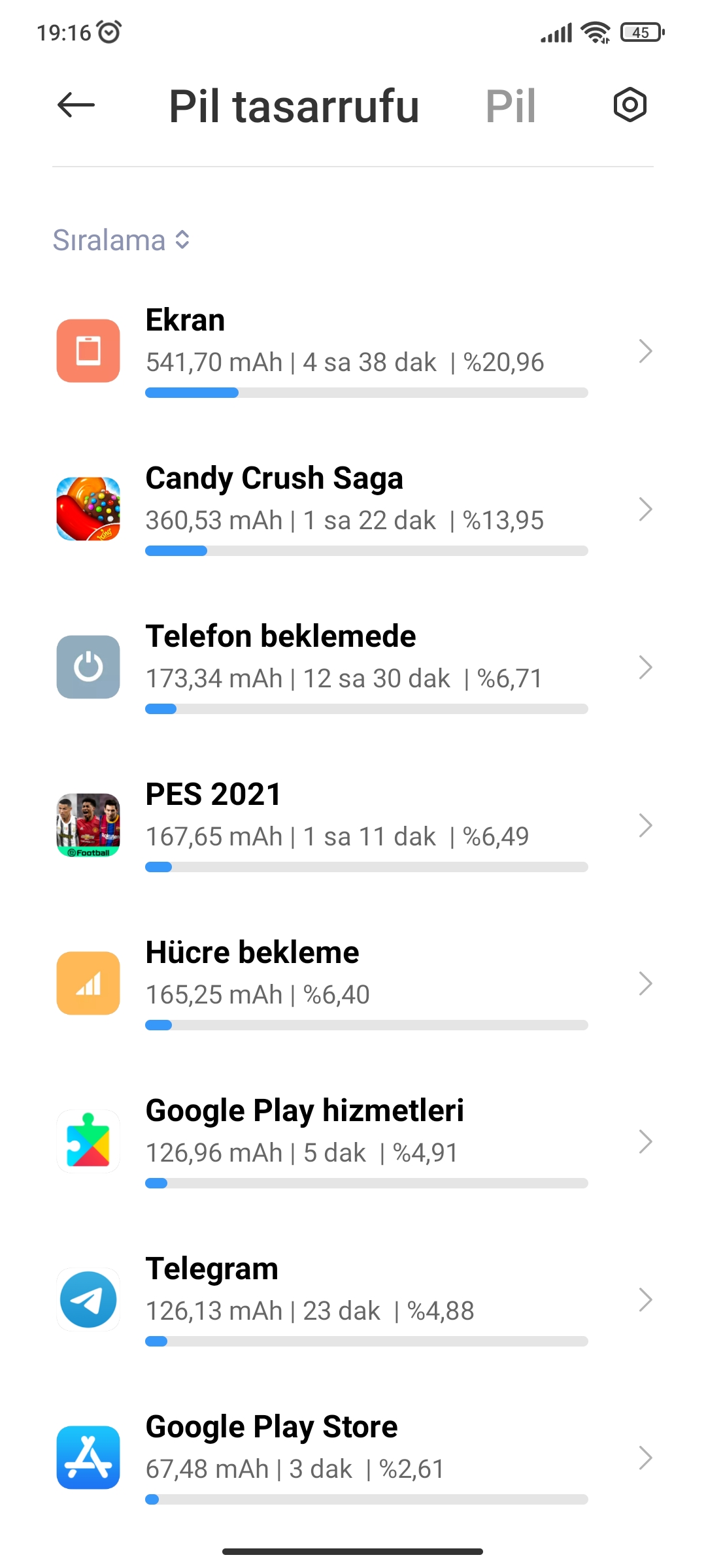Open Telegram battery usage details

click(353, 1299)
